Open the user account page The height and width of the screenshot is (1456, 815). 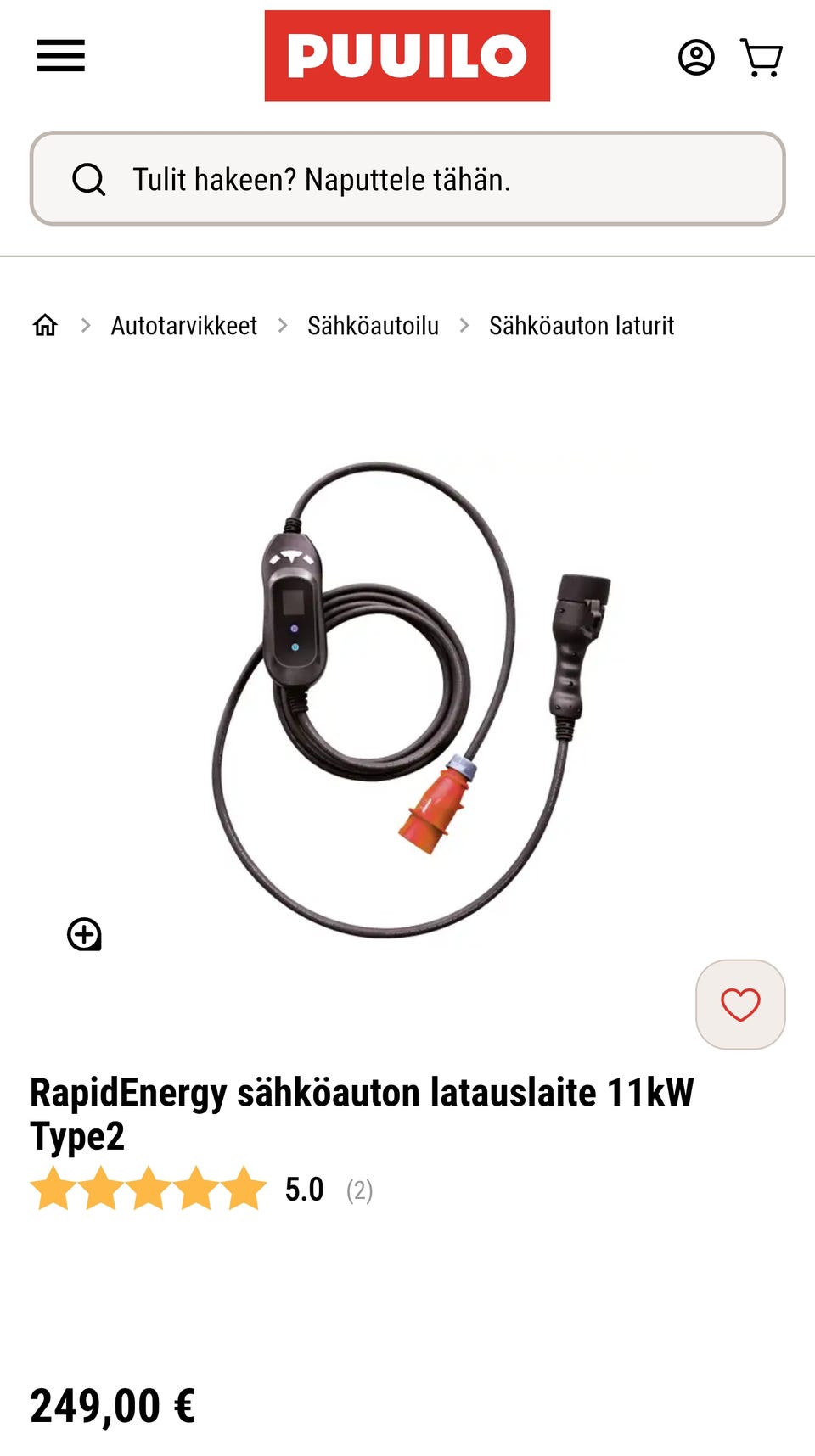click(696, 58)
